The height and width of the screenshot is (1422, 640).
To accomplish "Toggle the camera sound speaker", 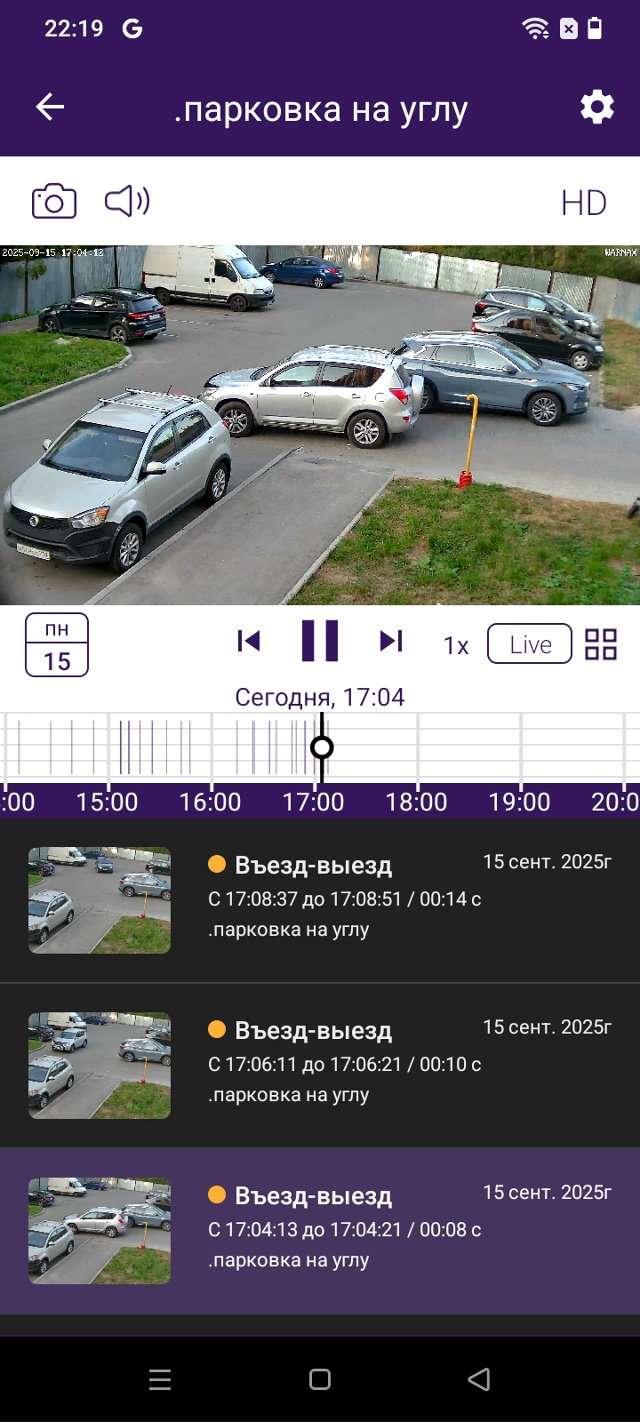I will click(127, 201).
